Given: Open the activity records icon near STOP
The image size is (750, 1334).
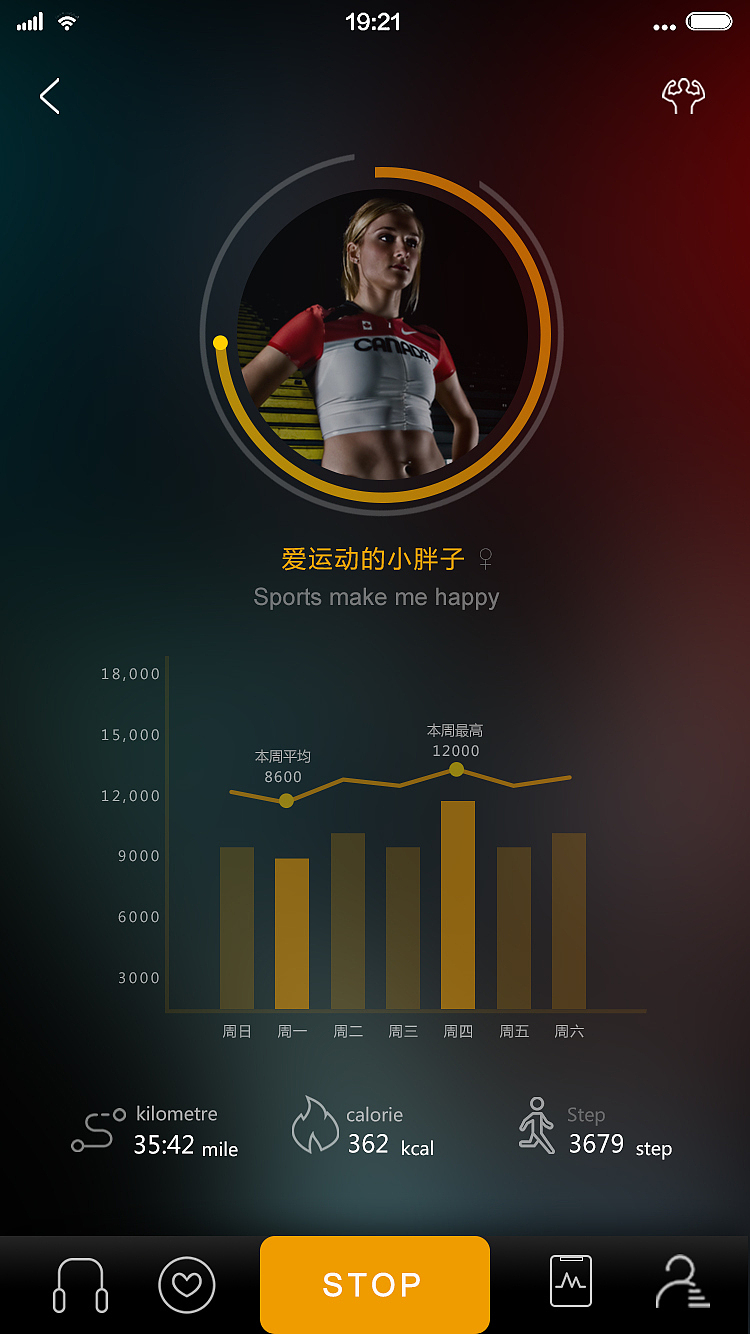Looking at the screenshot, I should tap(569, 1281).
